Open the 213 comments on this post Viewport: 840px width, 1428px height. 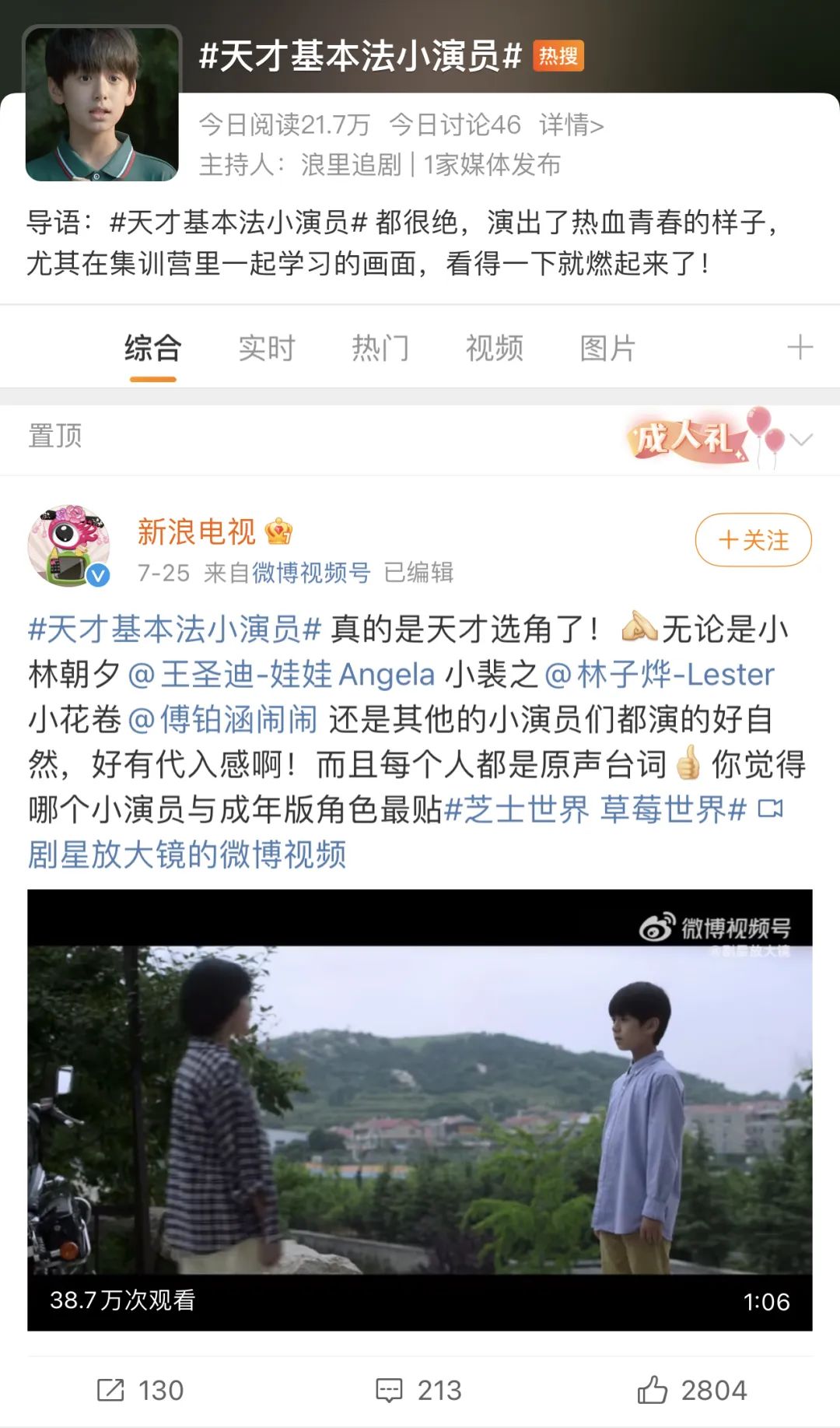[x=418, y=1390]
